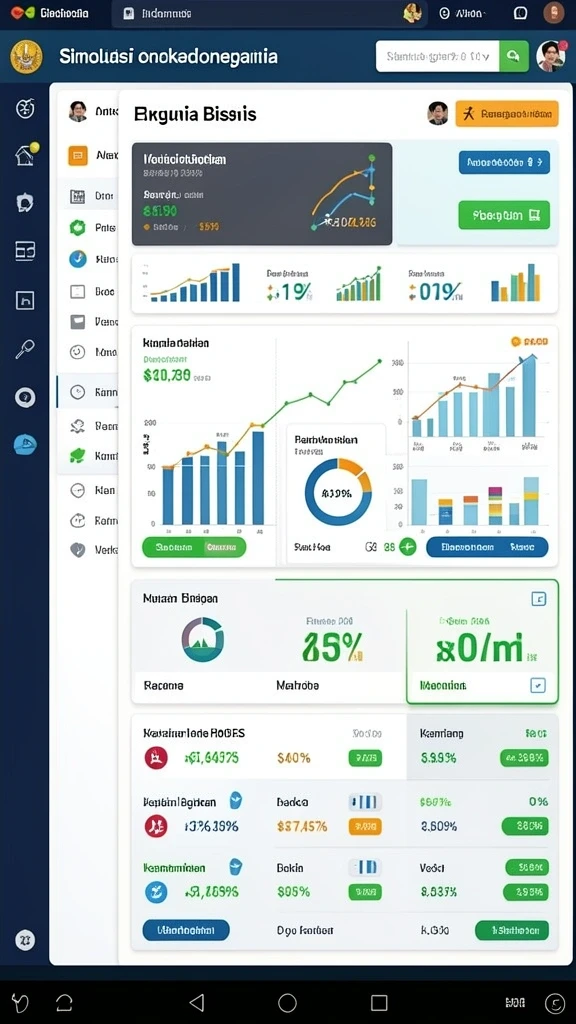
Task: Tap the green pill button under the bar chart
Action: (194, 547)
